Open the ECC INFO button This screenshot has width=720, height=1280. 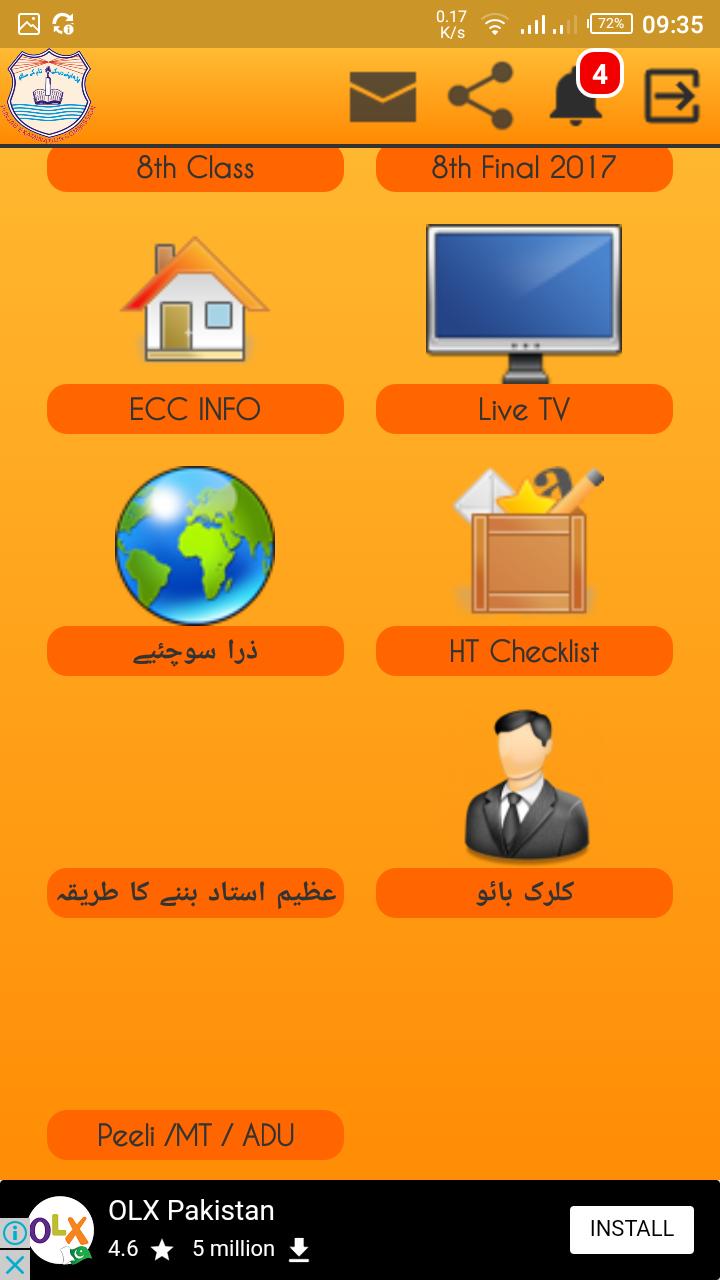[x=195, y=409]
